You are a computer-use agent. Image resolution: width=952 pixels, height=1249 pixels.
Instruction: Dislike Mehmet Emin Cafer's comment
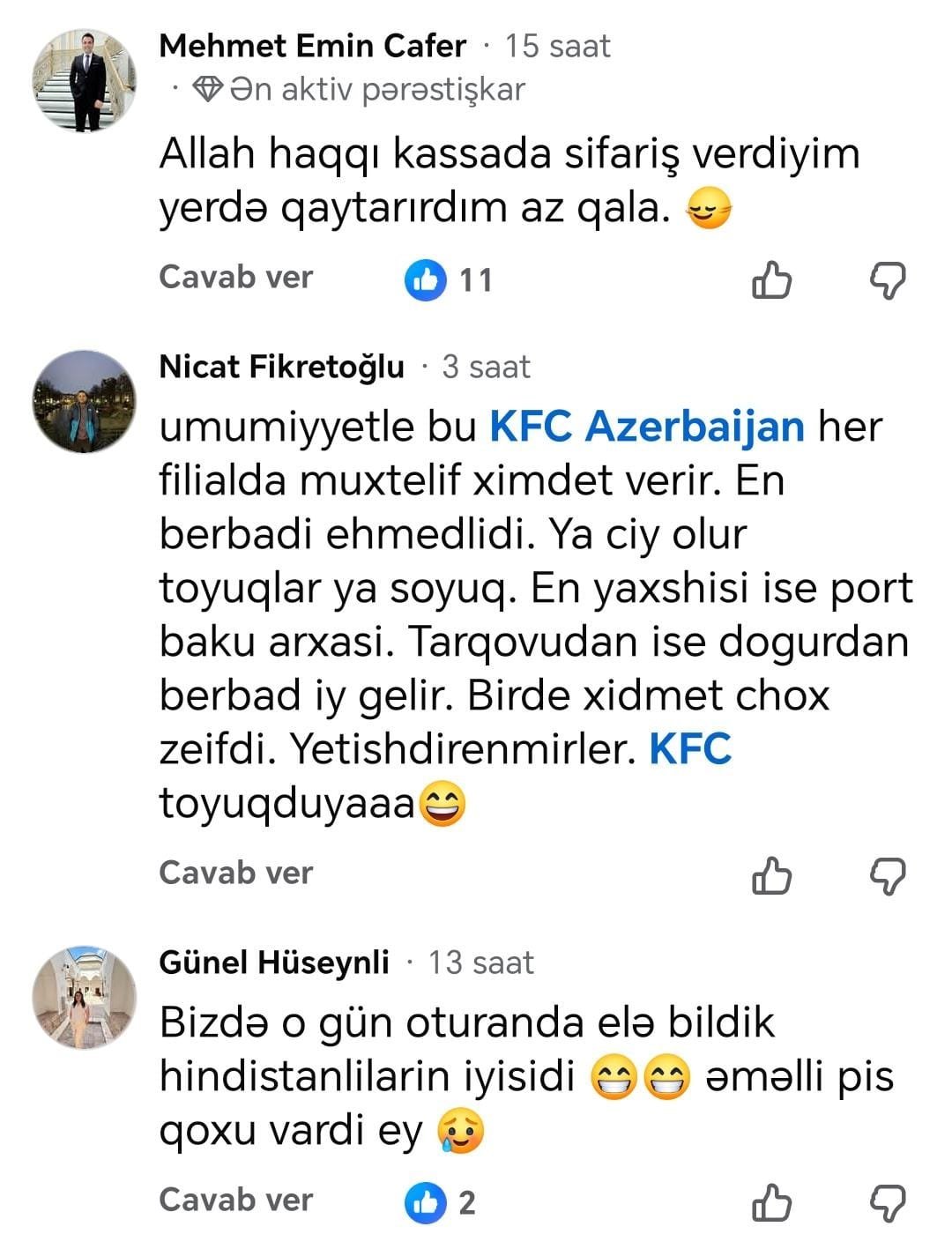coord(887,281)
